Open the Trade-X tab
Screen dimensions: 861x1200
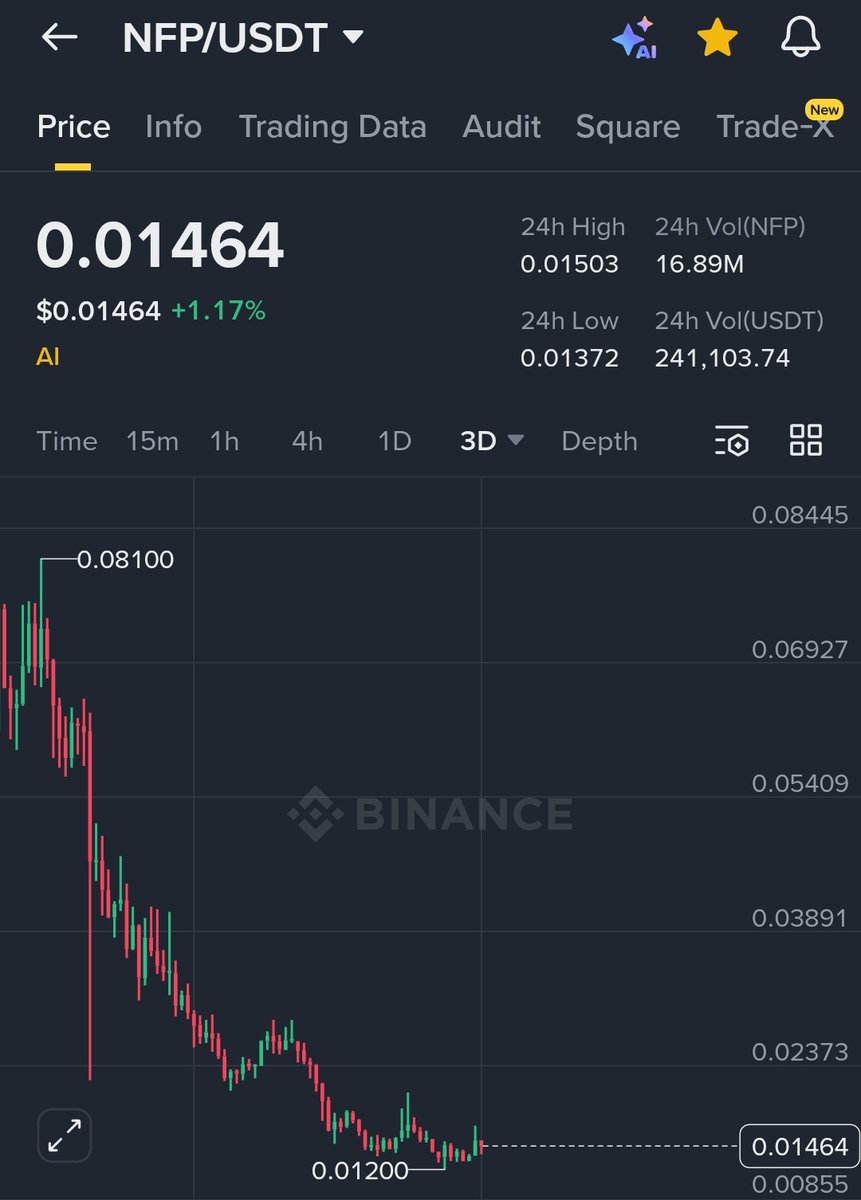point(775,127)
